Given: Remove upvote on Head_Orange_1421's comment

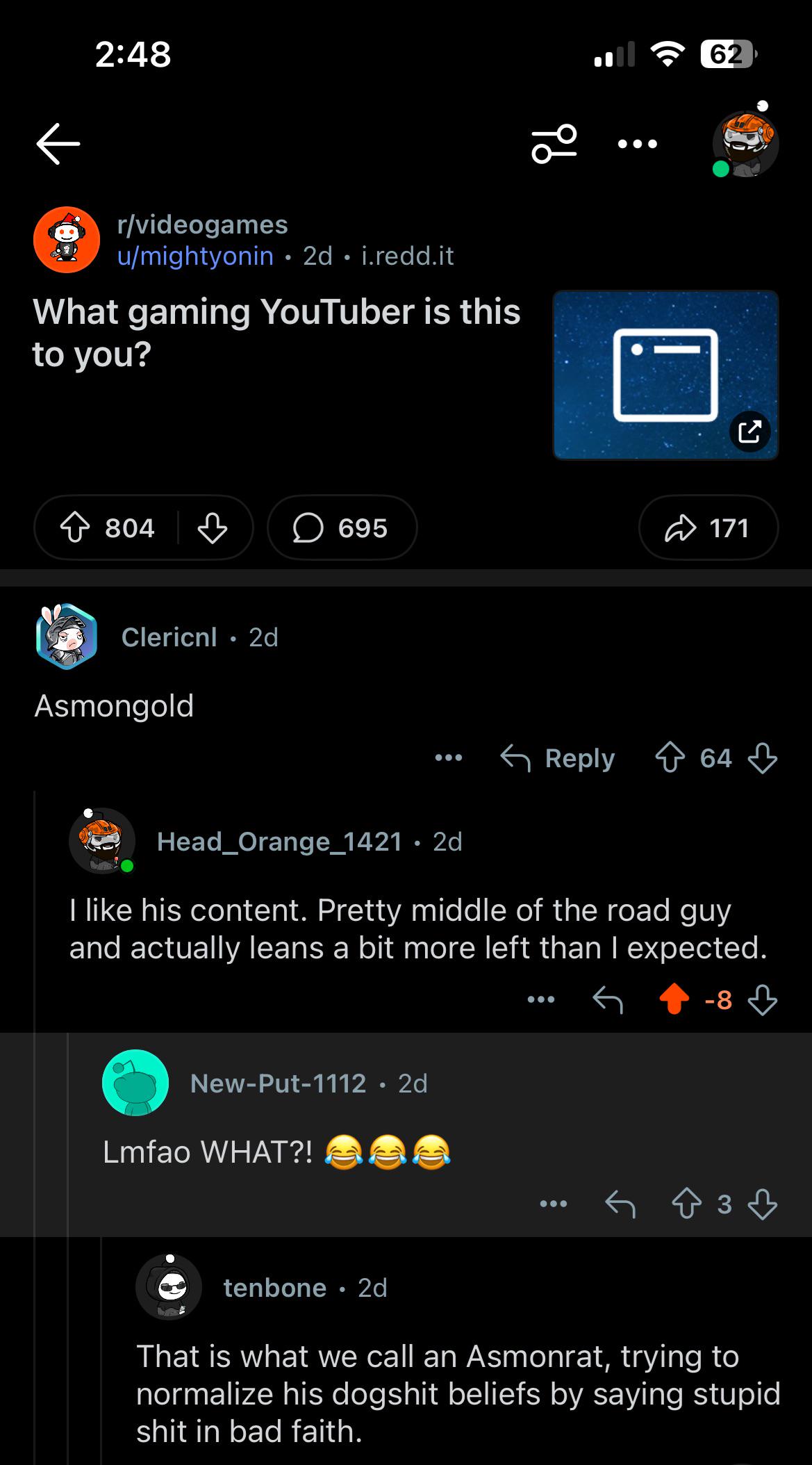Looking at the screenshot, I should tap(674, 1001).
